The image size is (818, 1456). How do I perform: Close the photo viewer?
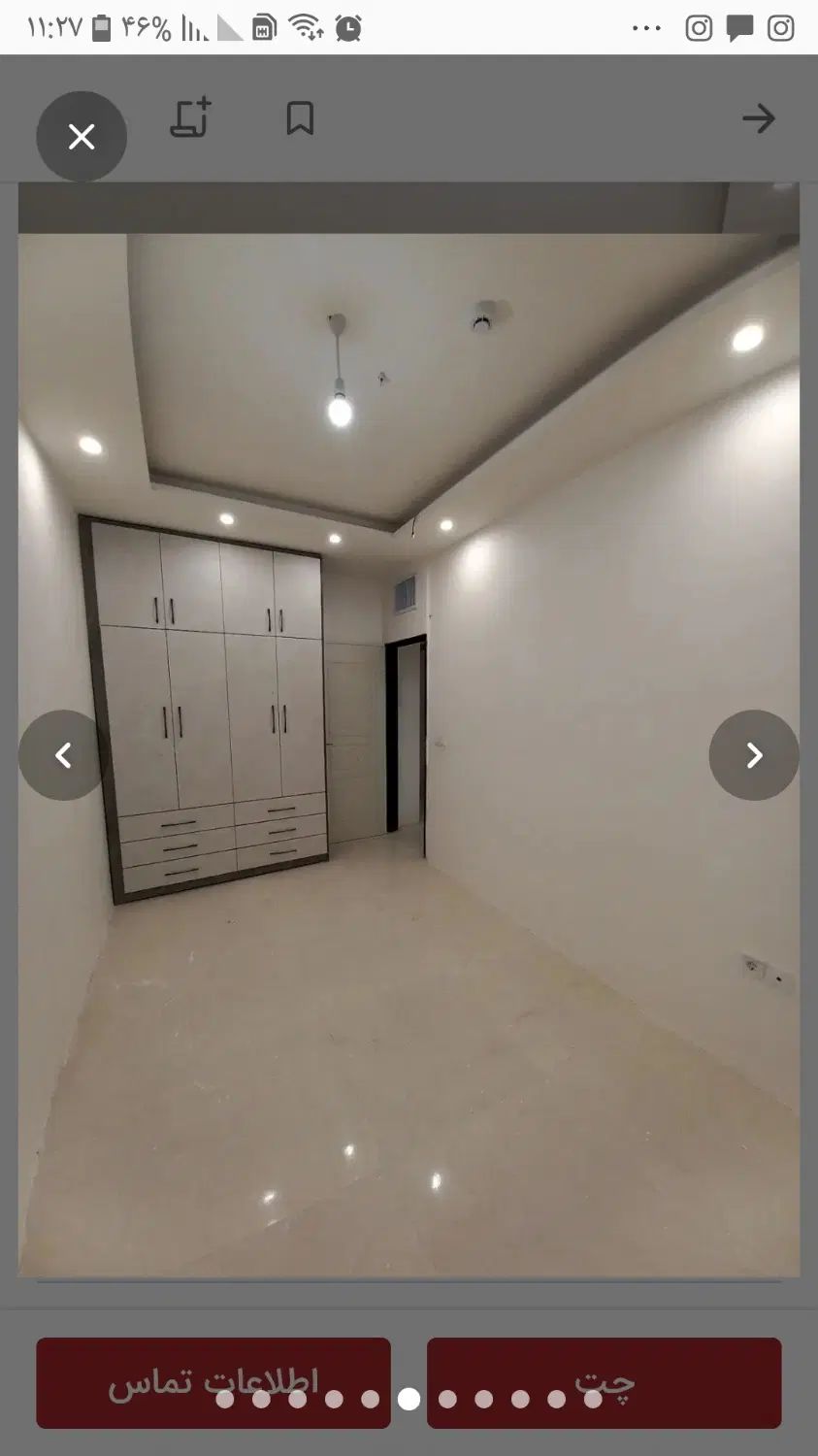click(82, 137)
